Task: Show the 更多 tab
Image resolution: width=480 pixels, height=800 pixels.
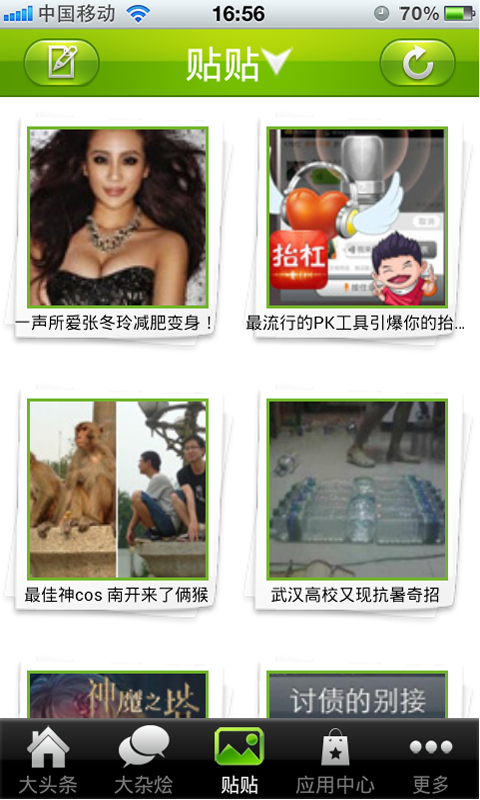Action: click(431, 760)
